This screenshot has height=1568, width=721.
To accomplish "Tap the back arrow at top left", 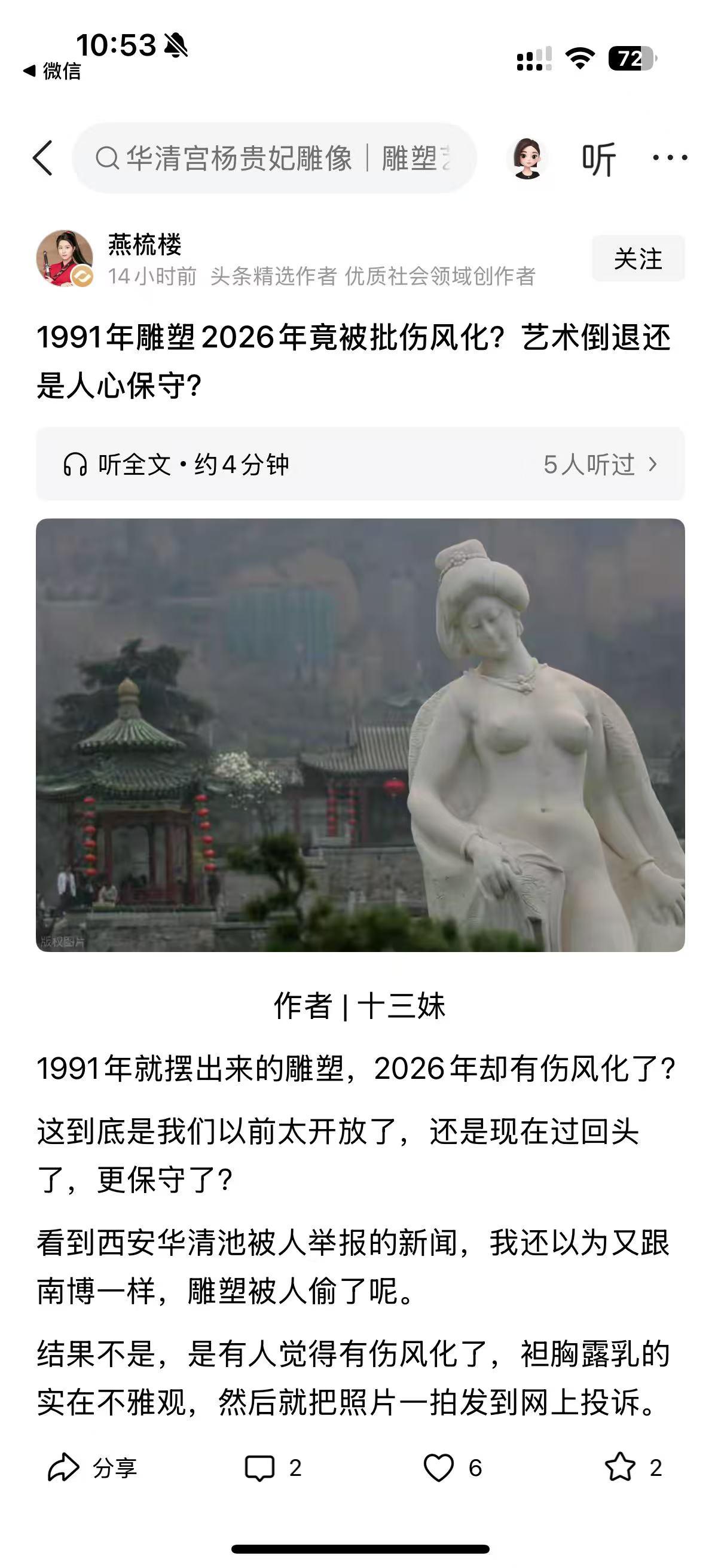I will (41, 158).
